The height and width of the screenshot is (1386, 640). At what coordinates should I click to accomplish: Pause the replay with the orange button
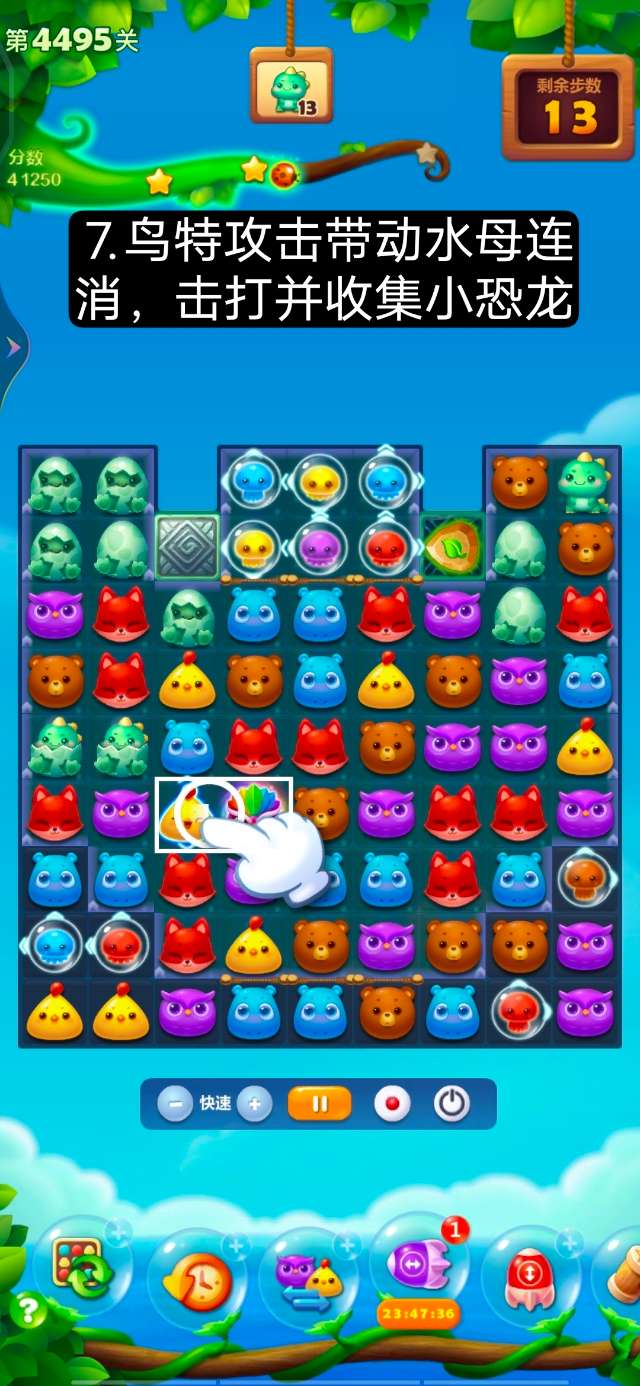[x=320, y=1104]
